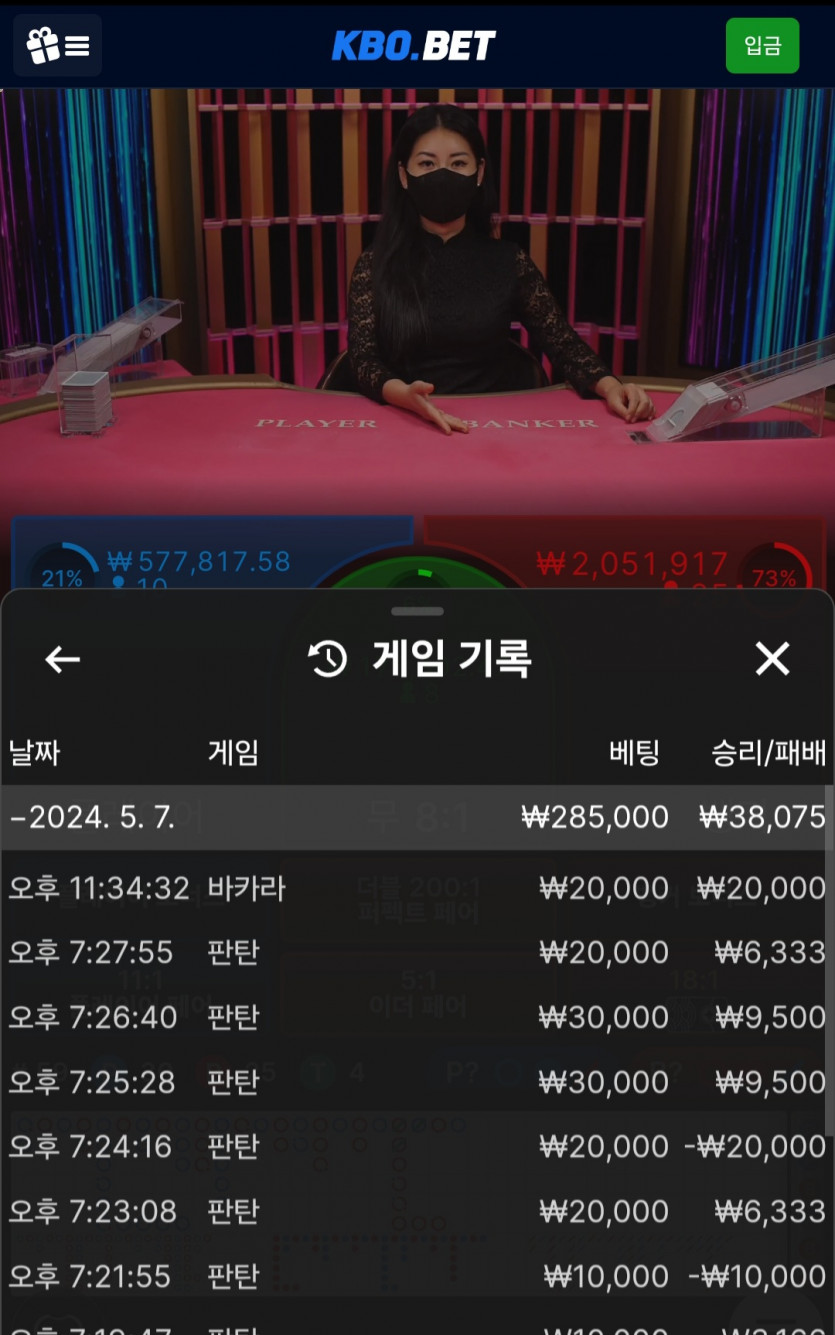835x1335 pixels.
Task: Tap the green 입금 deposit button
Action: tap(762, 46)
